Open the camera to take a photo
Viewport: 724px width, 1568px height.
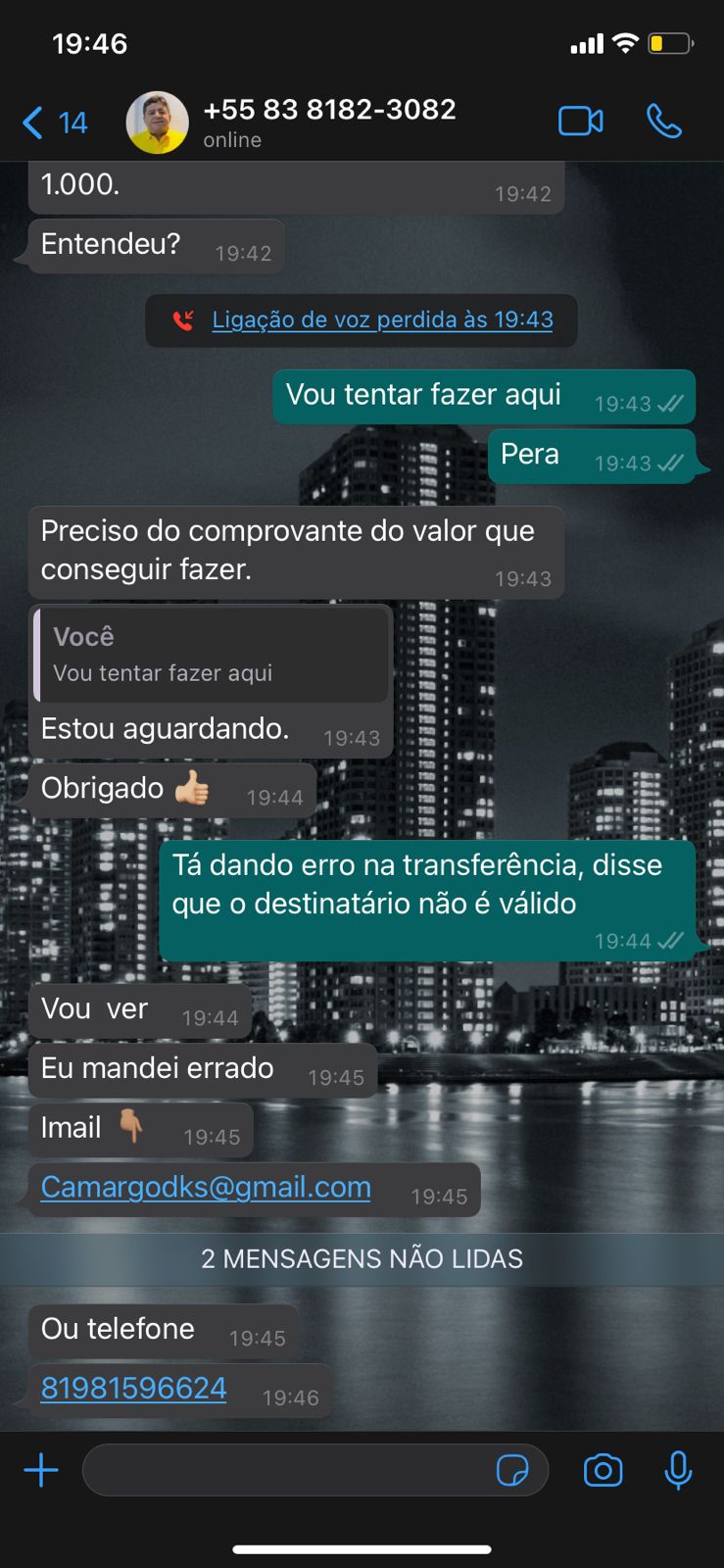pos(603,1470)
